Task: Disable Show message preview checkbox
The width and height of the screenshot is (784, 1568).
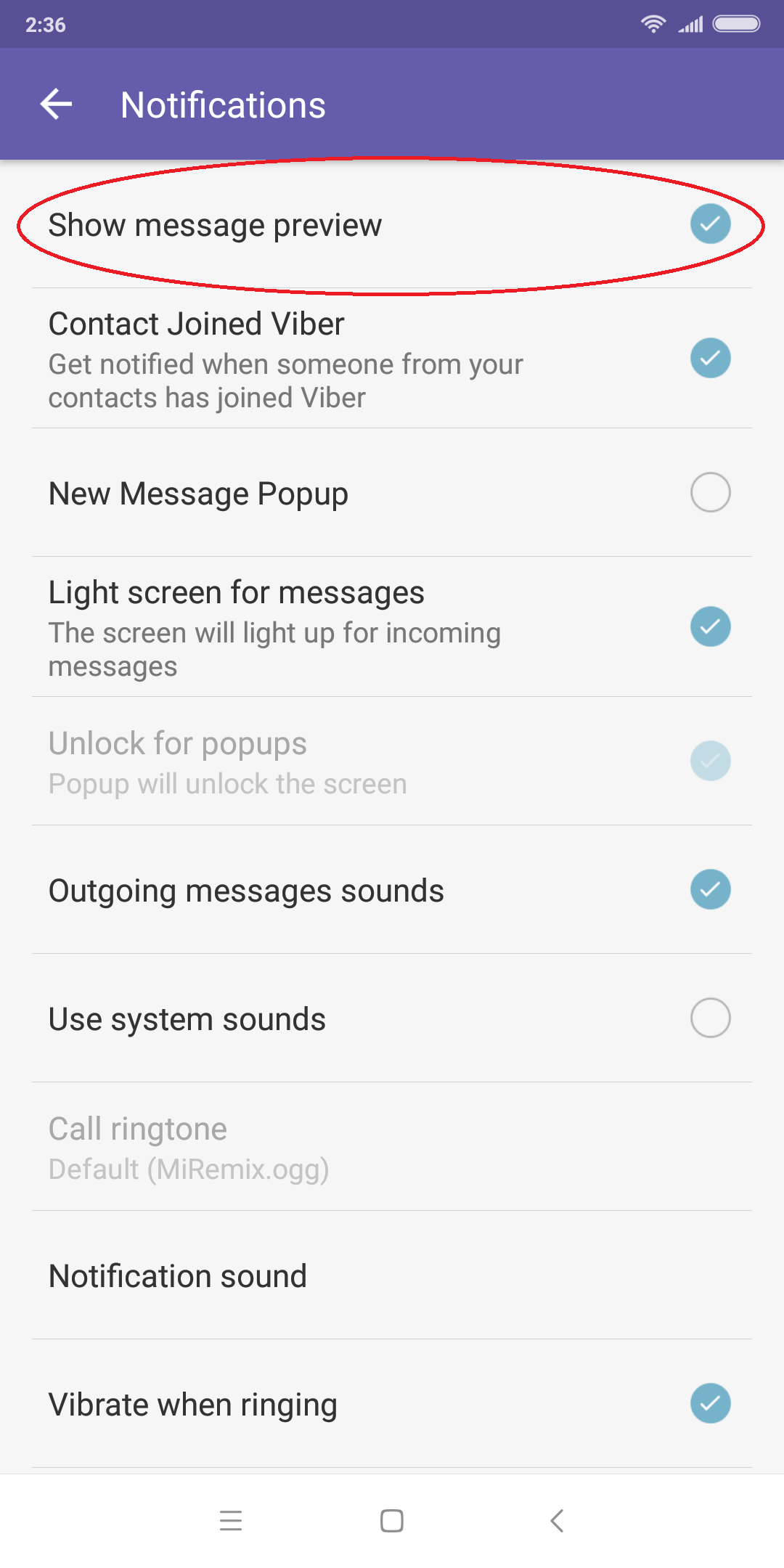Action: (710, 224)
